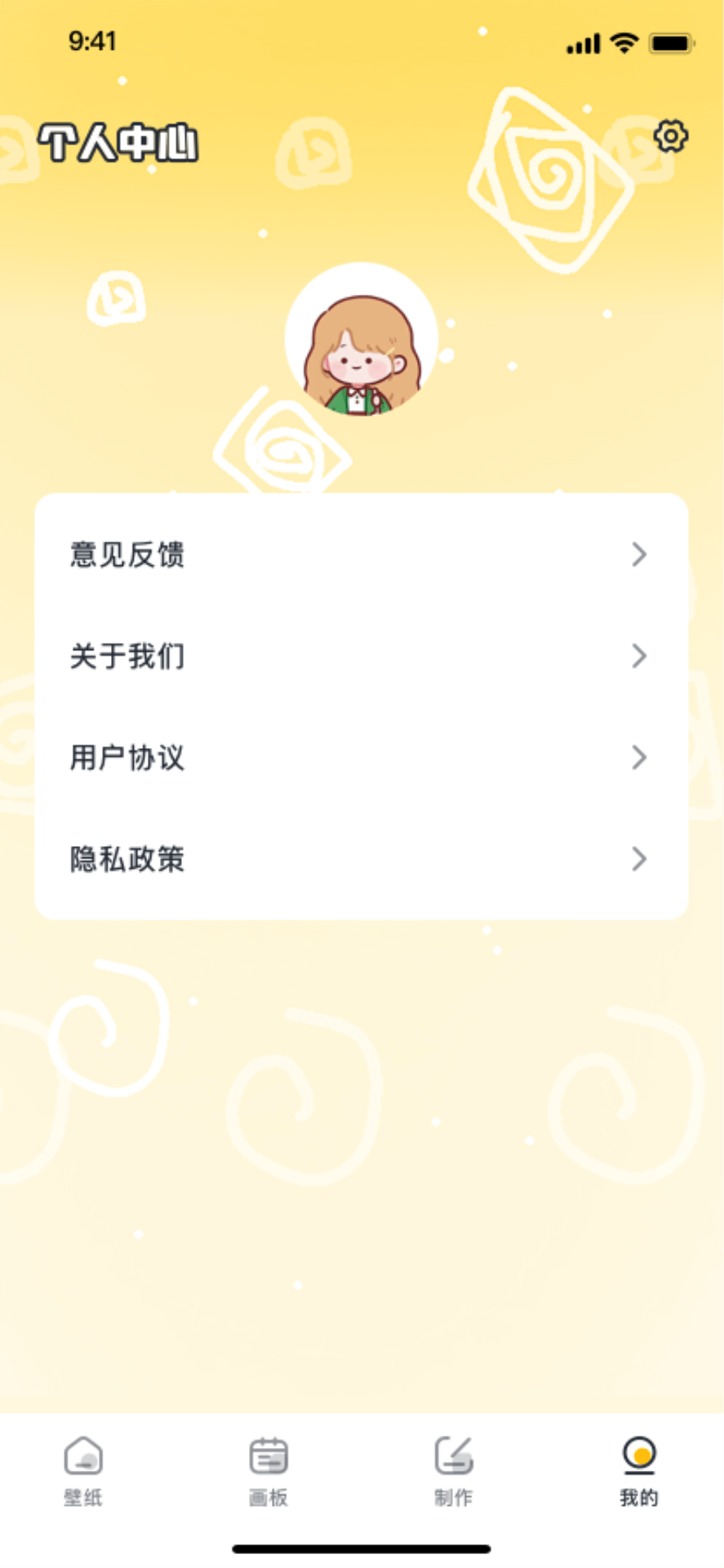Open the 用户协议 user agreement
This screenshot has width=724, height=1568.
click(x=127, y=759)
